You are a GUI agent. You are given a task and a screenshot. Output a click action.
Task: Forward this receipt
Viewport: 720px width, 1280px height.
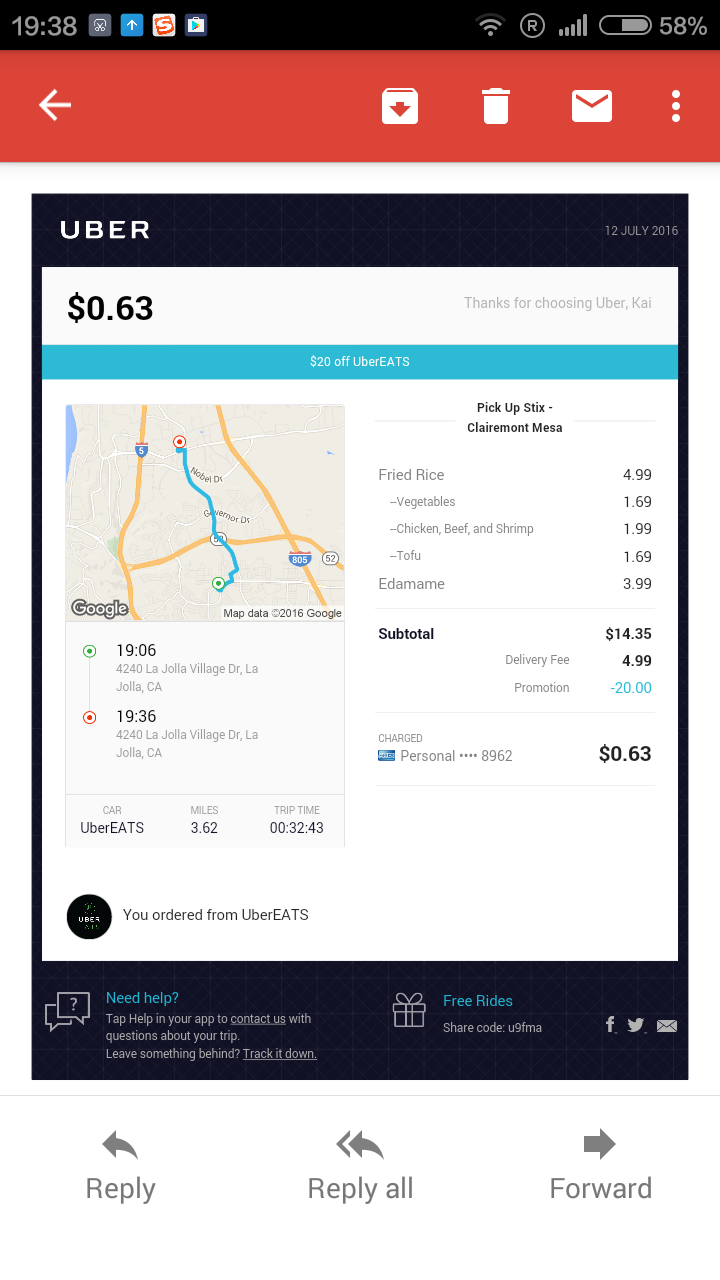[x=600, y=1166]
